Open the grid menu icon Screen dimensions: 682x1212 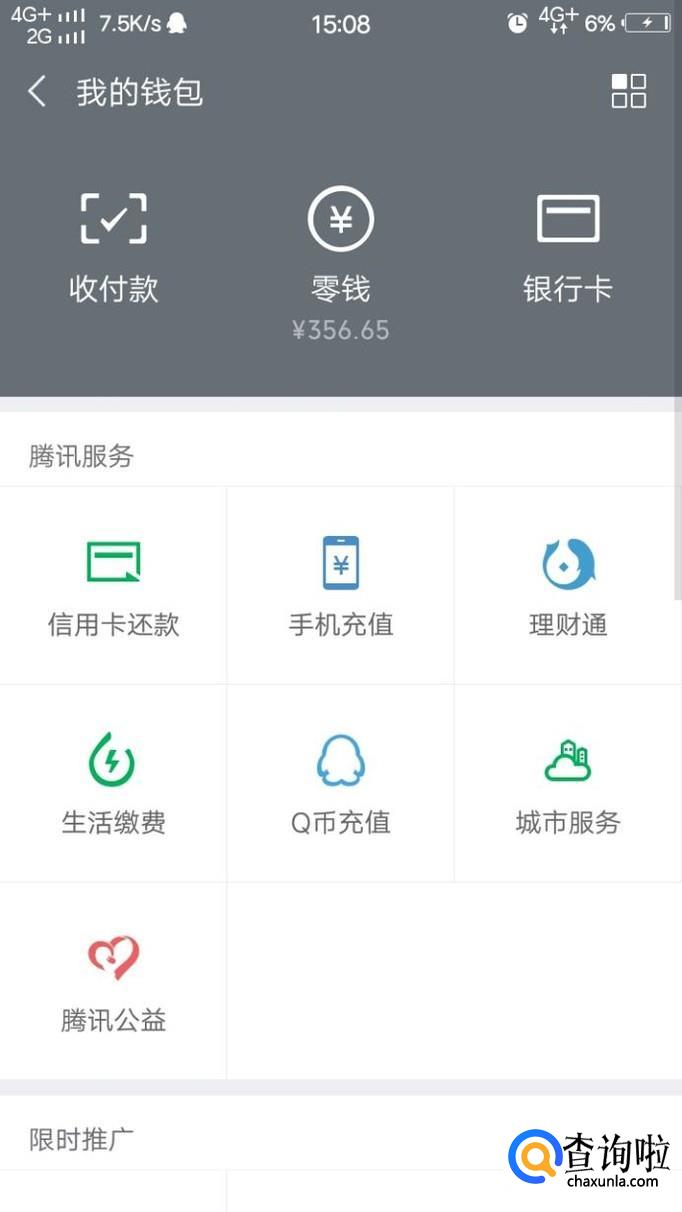[x=628, y=91]
